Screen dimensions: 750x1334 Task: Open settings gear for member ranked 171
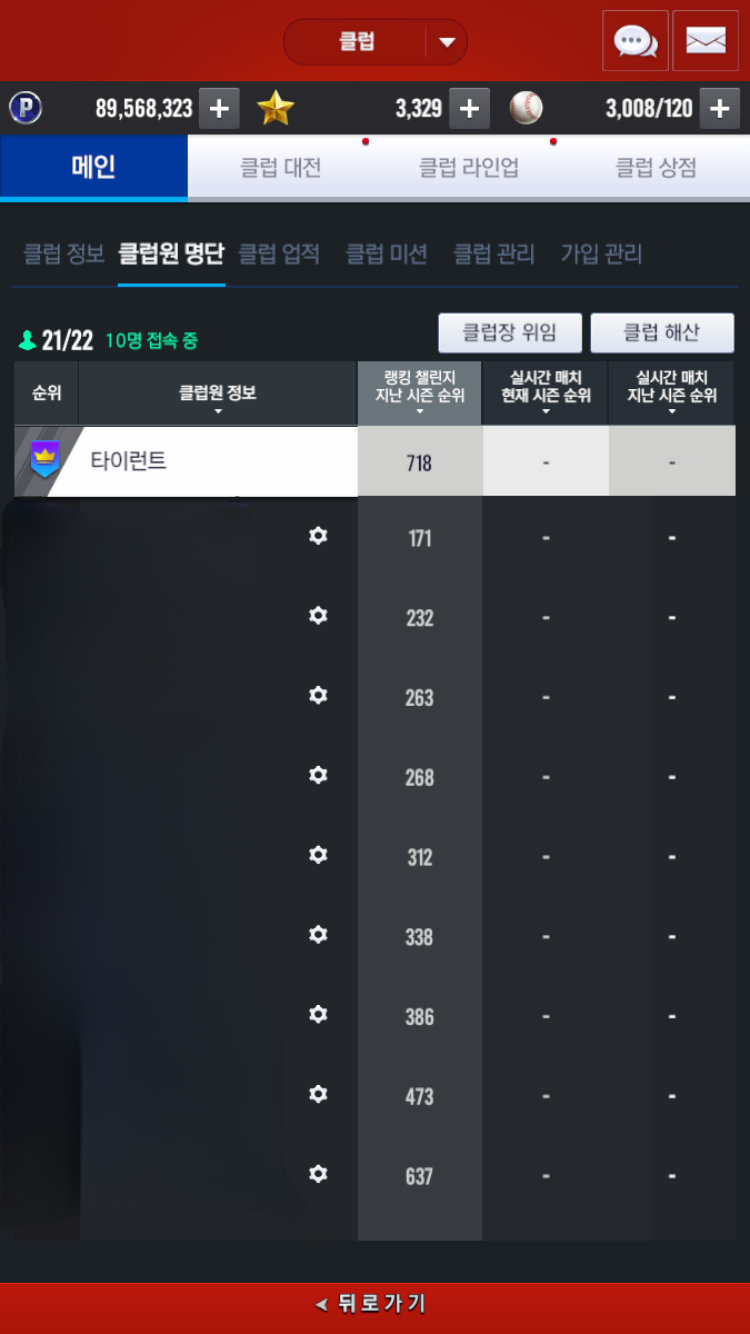click(318, 536)
